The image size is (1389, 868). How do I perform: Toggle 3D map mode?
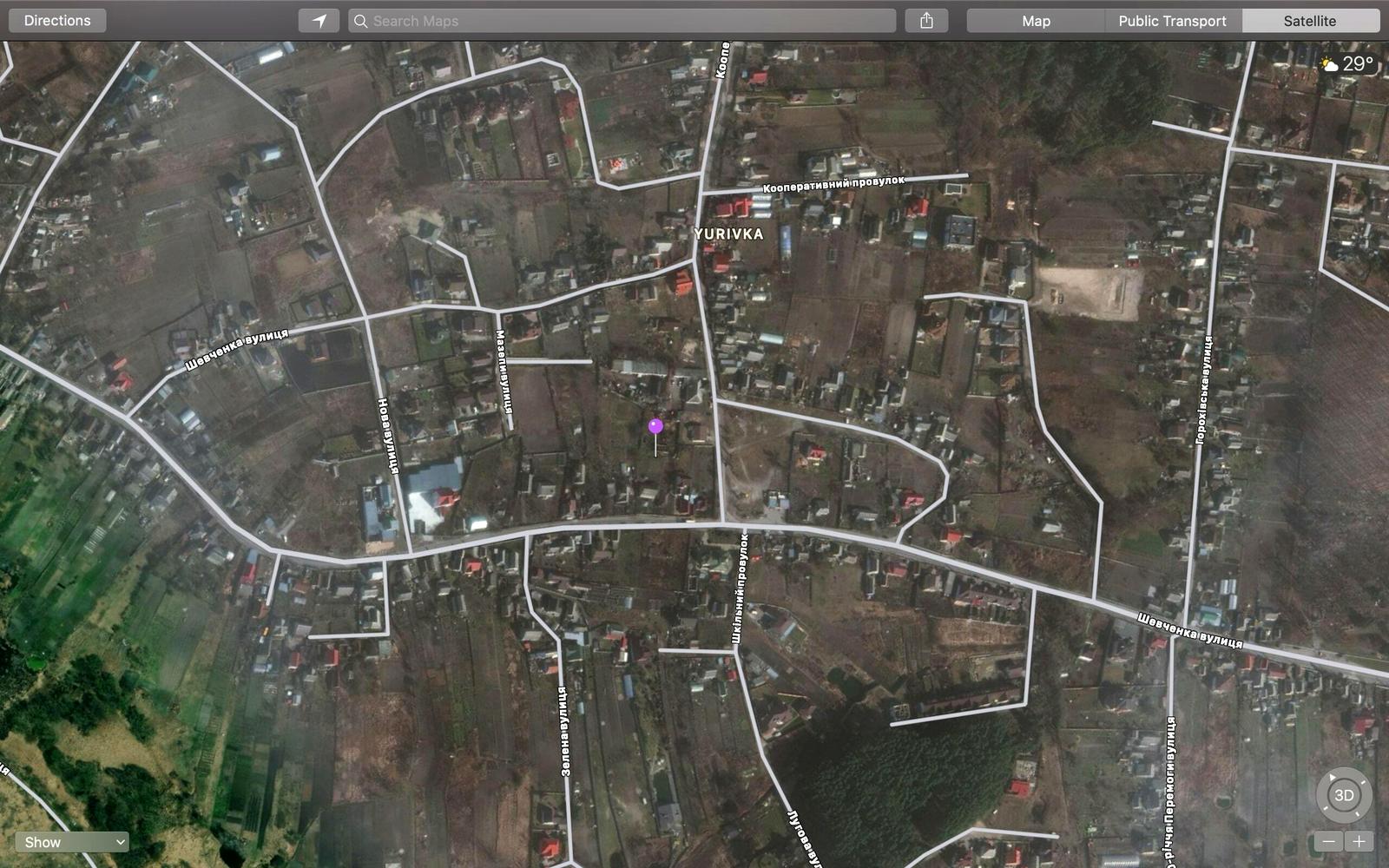pyautogui.click(x=1343, y=794)
